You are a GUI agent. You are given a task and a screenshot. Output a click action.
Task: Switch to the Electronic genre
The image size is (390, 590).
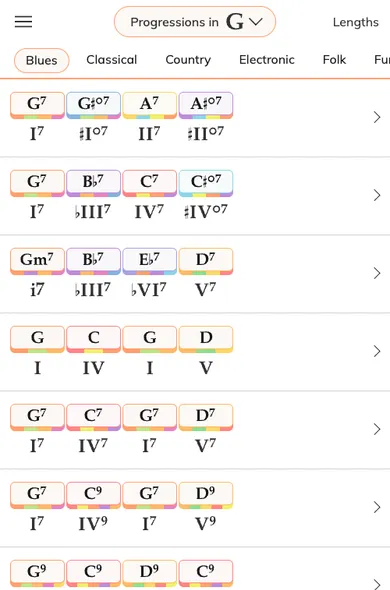[267, 60]
